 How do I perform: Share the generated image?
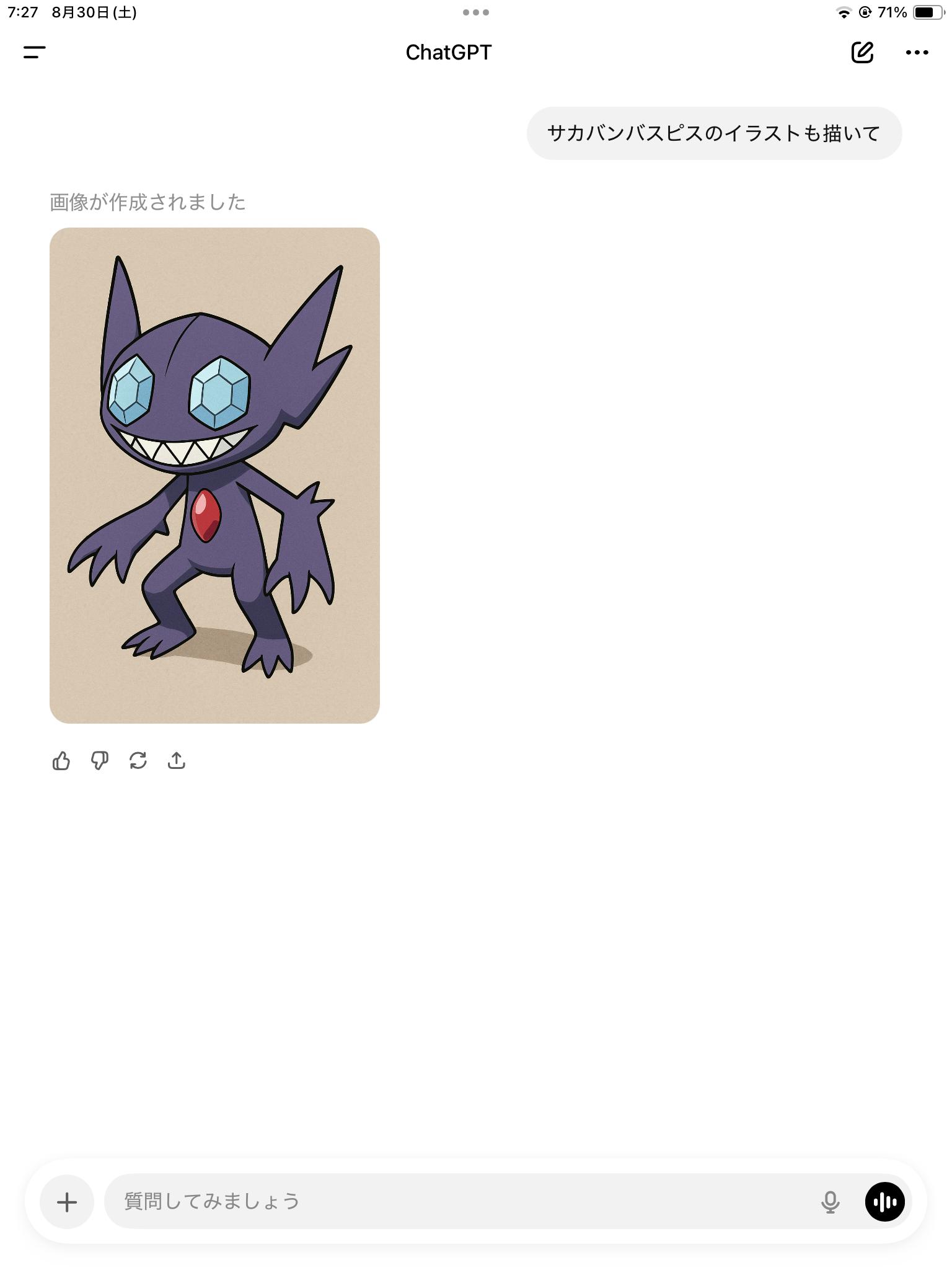177,760
